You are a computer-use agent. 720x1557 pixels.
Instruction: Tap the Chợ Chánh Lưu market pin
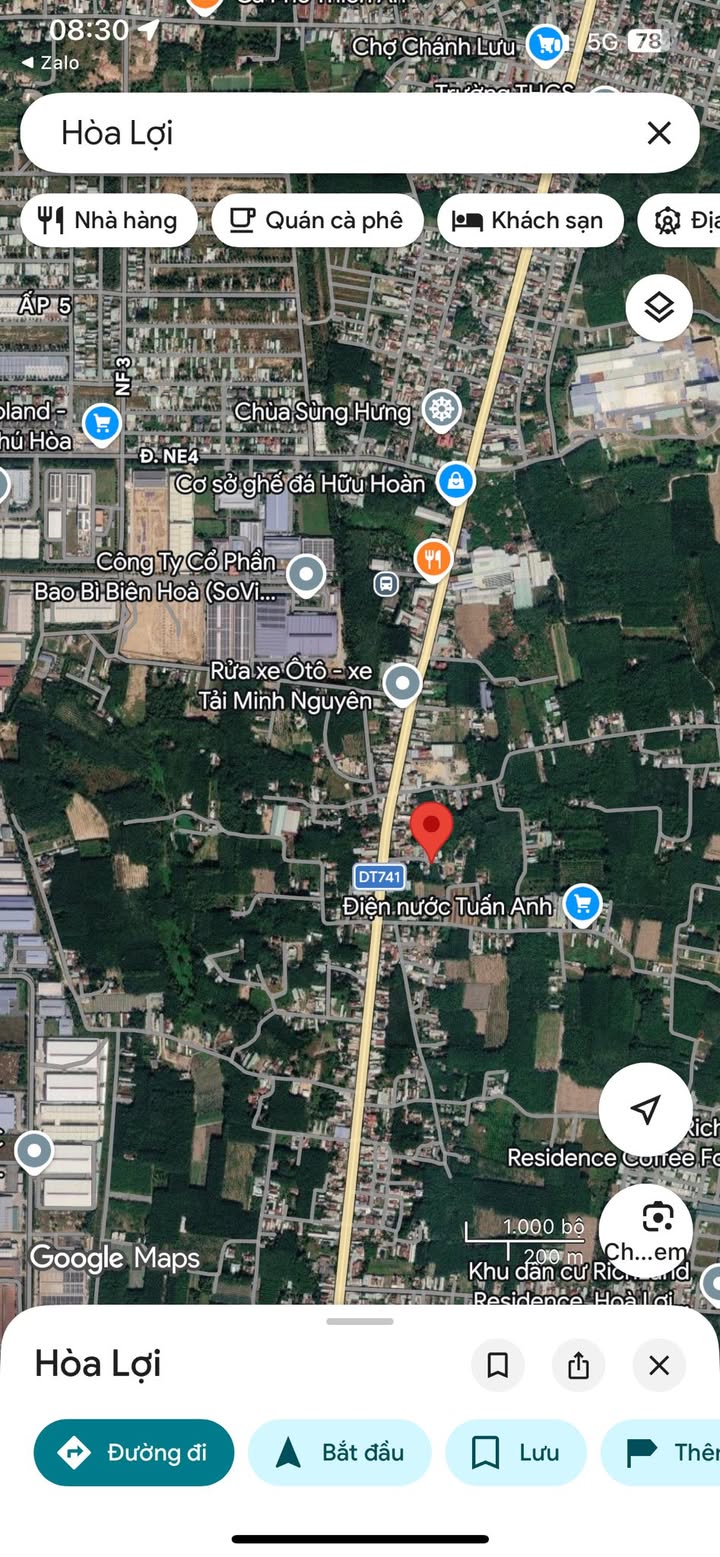coord(545,44)
